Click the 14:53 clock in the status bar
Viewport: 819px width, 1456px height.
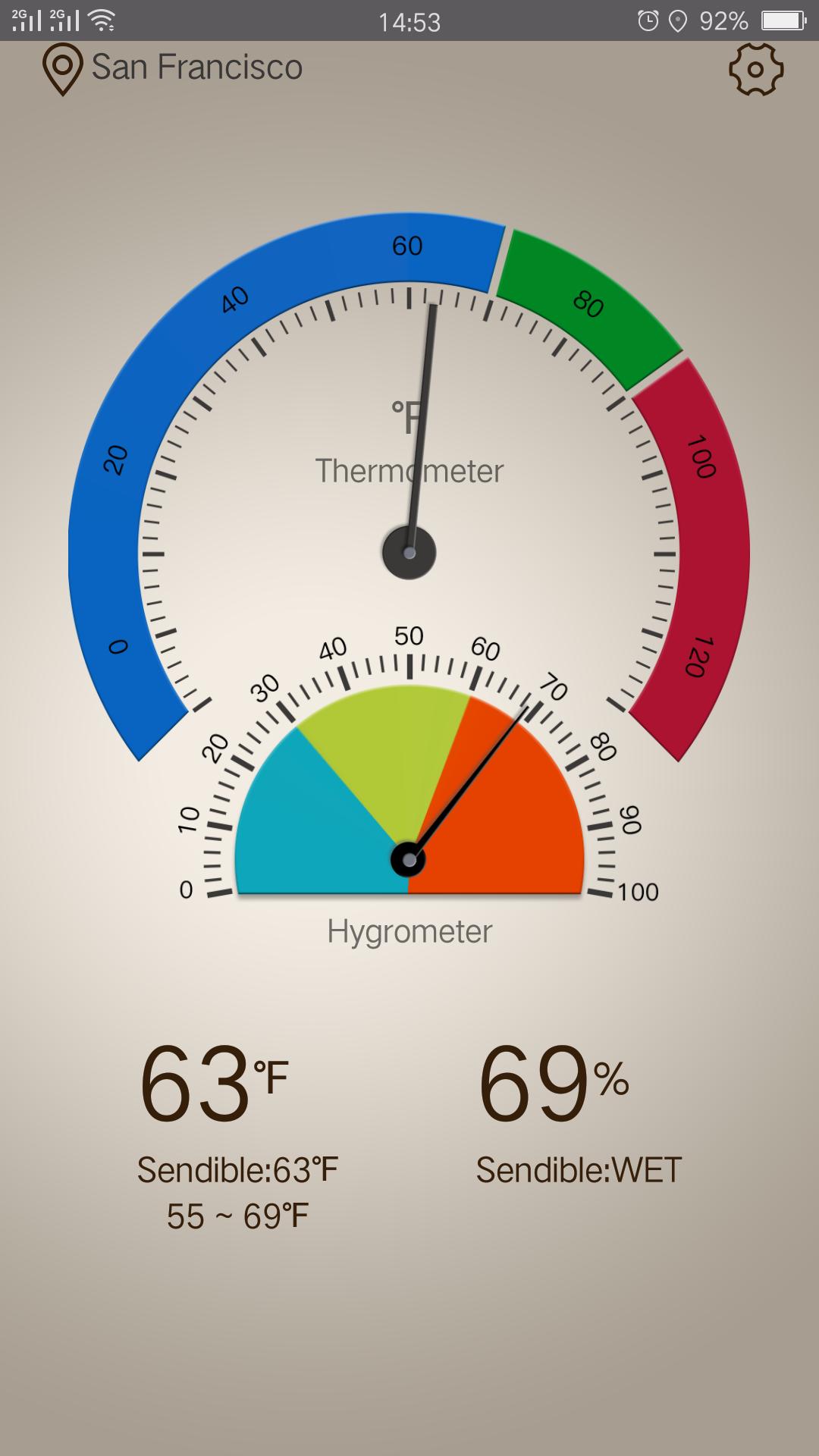[x=409, y=21]
